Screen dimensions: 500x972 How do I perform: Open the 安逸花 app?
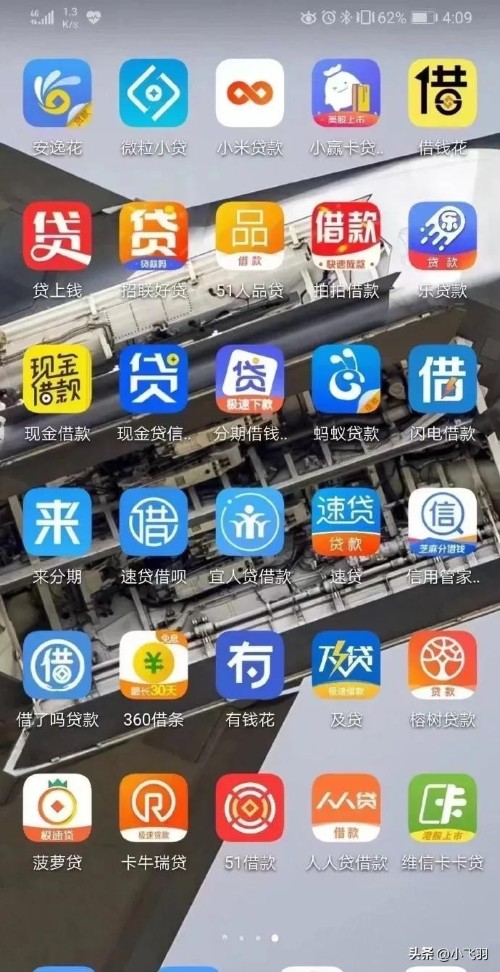click(x=57, y=93)
